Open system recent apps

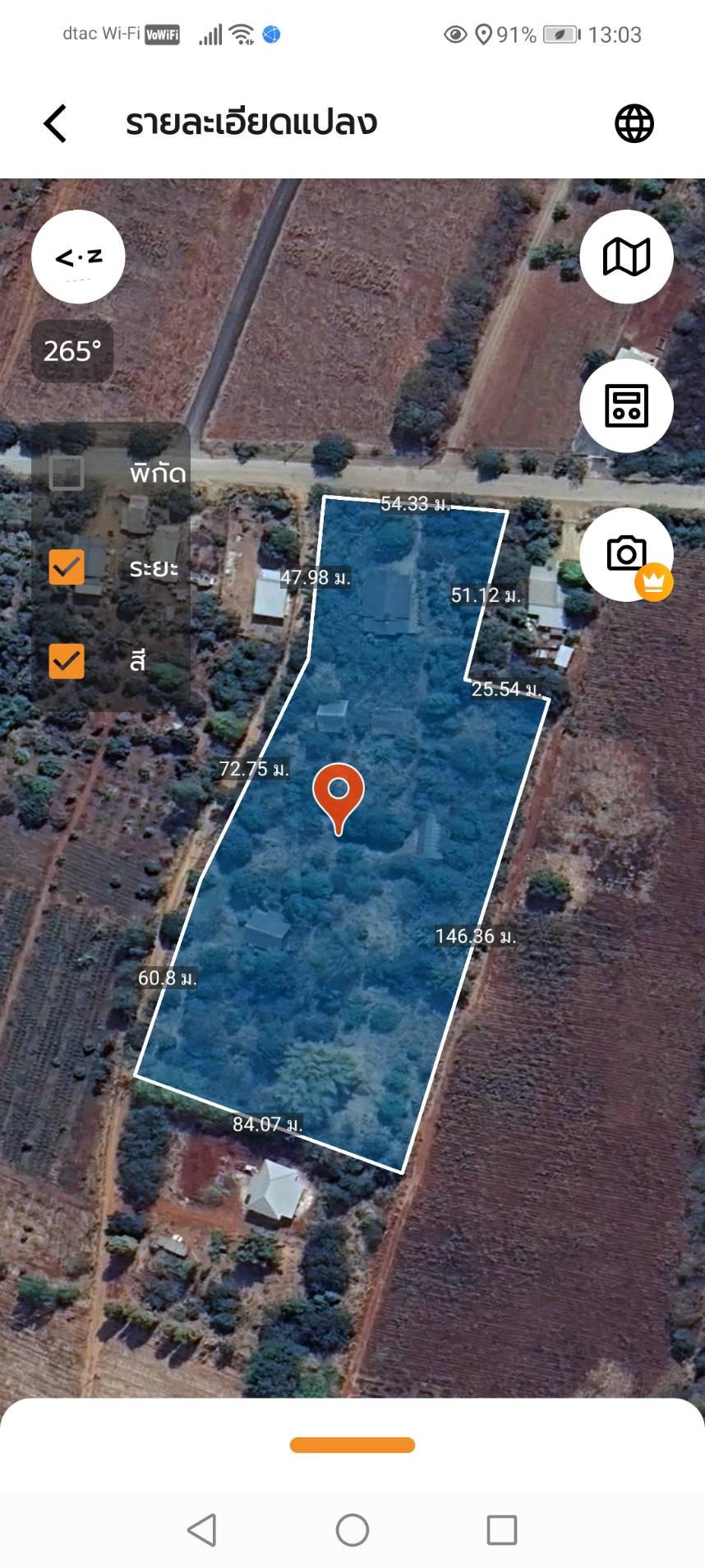click(501, 1530)
